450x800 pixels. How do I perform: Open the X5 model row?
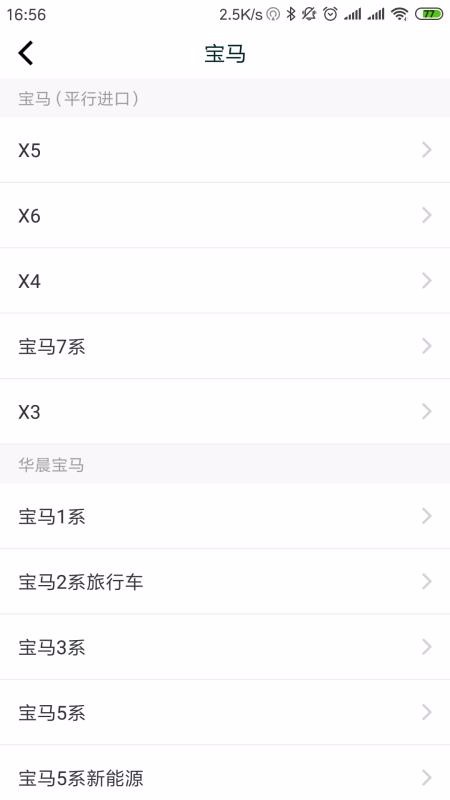tap(225, 150)
